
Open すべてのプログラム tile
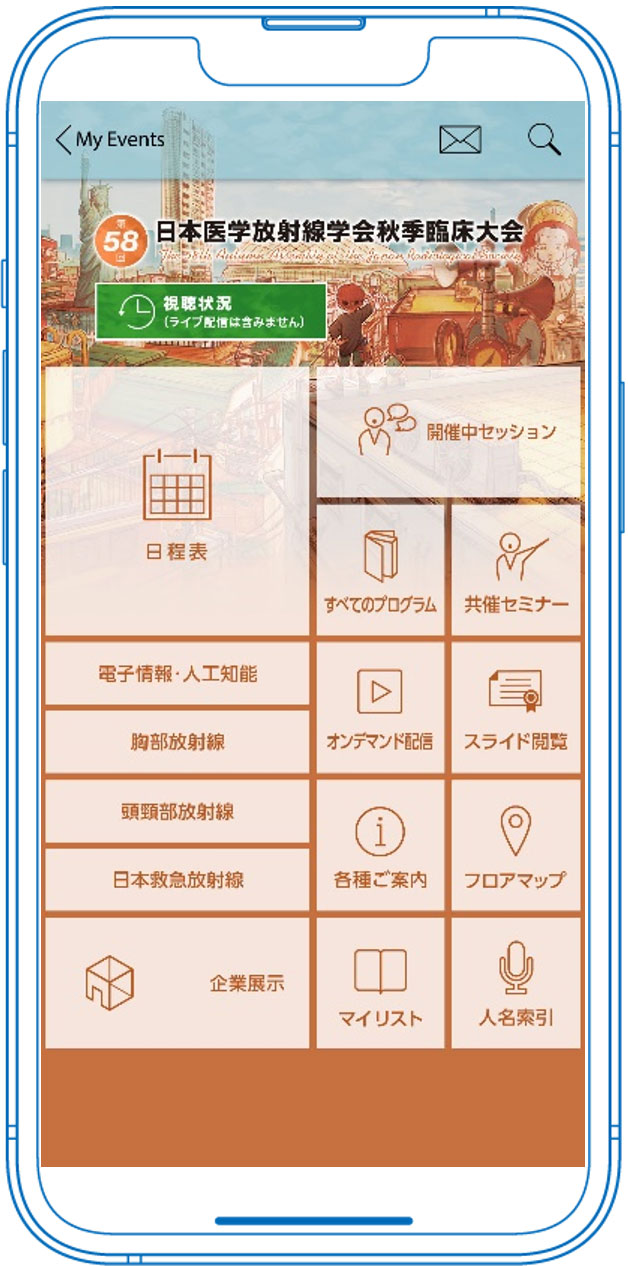point(380,571)
